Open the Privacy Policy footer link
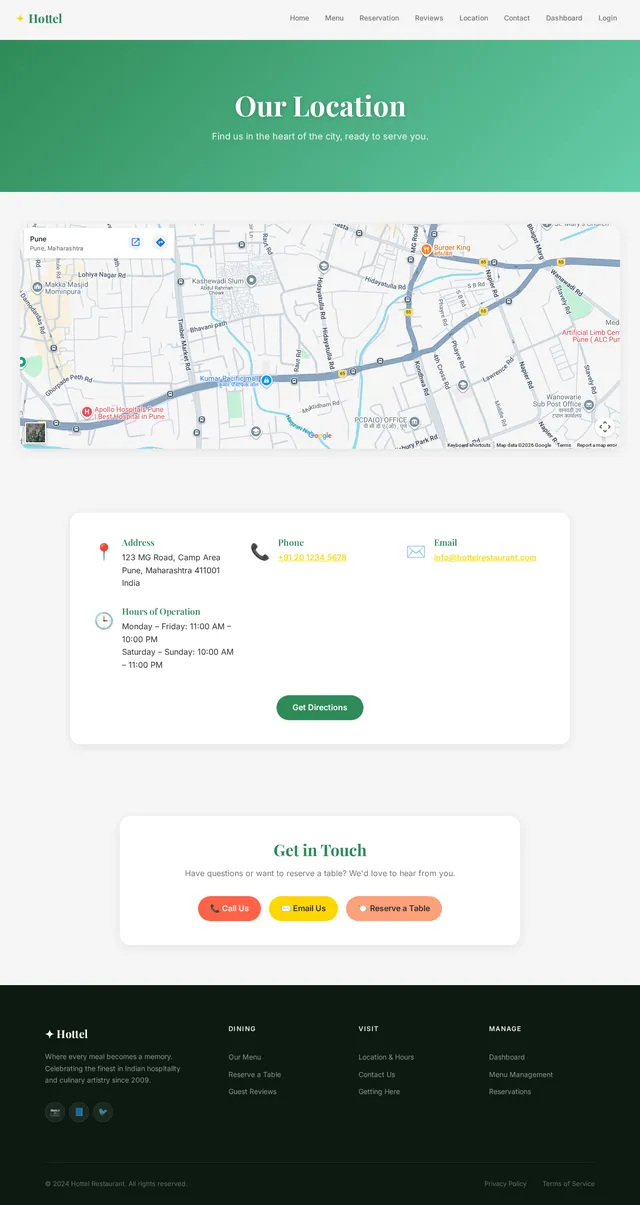The width and height of the screenshot is (640, 1205). [505, 1184]
